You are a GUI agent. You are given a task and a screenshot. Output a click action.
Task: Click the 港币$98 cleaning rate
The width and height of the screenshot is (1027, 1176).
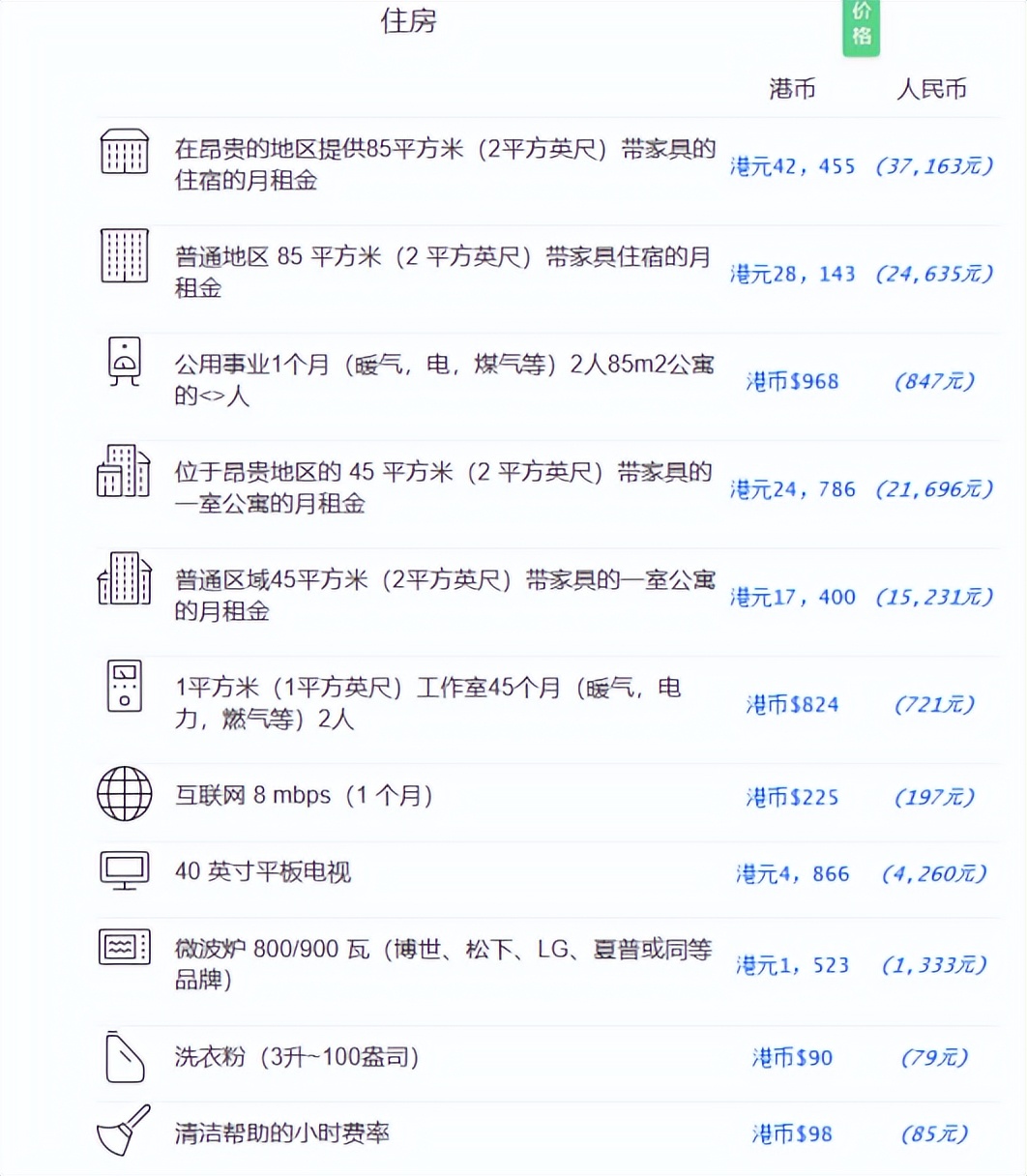[x=792, y=1134]
